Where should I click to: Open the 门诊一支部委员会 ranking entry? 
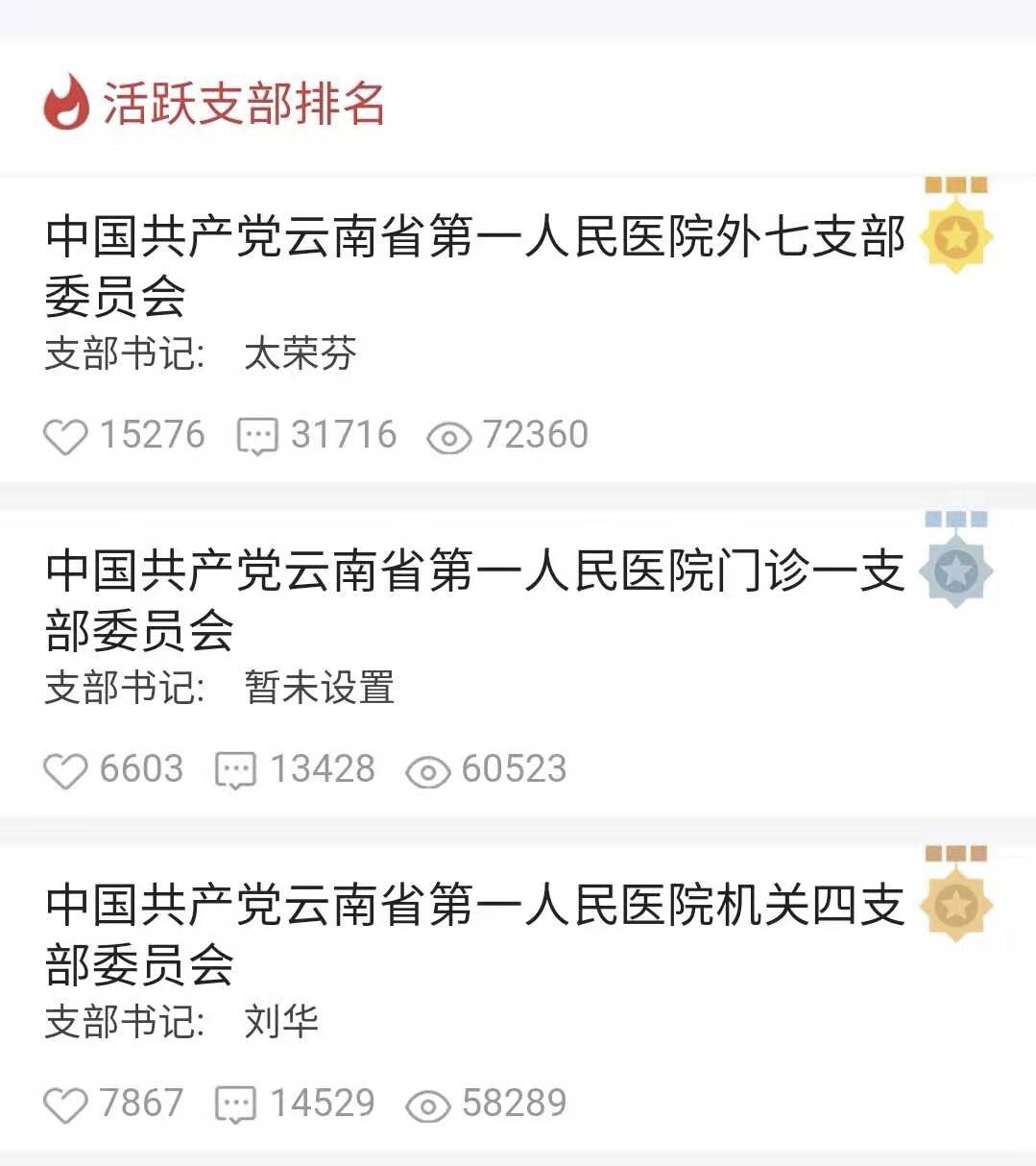click(x=475, y=598)
